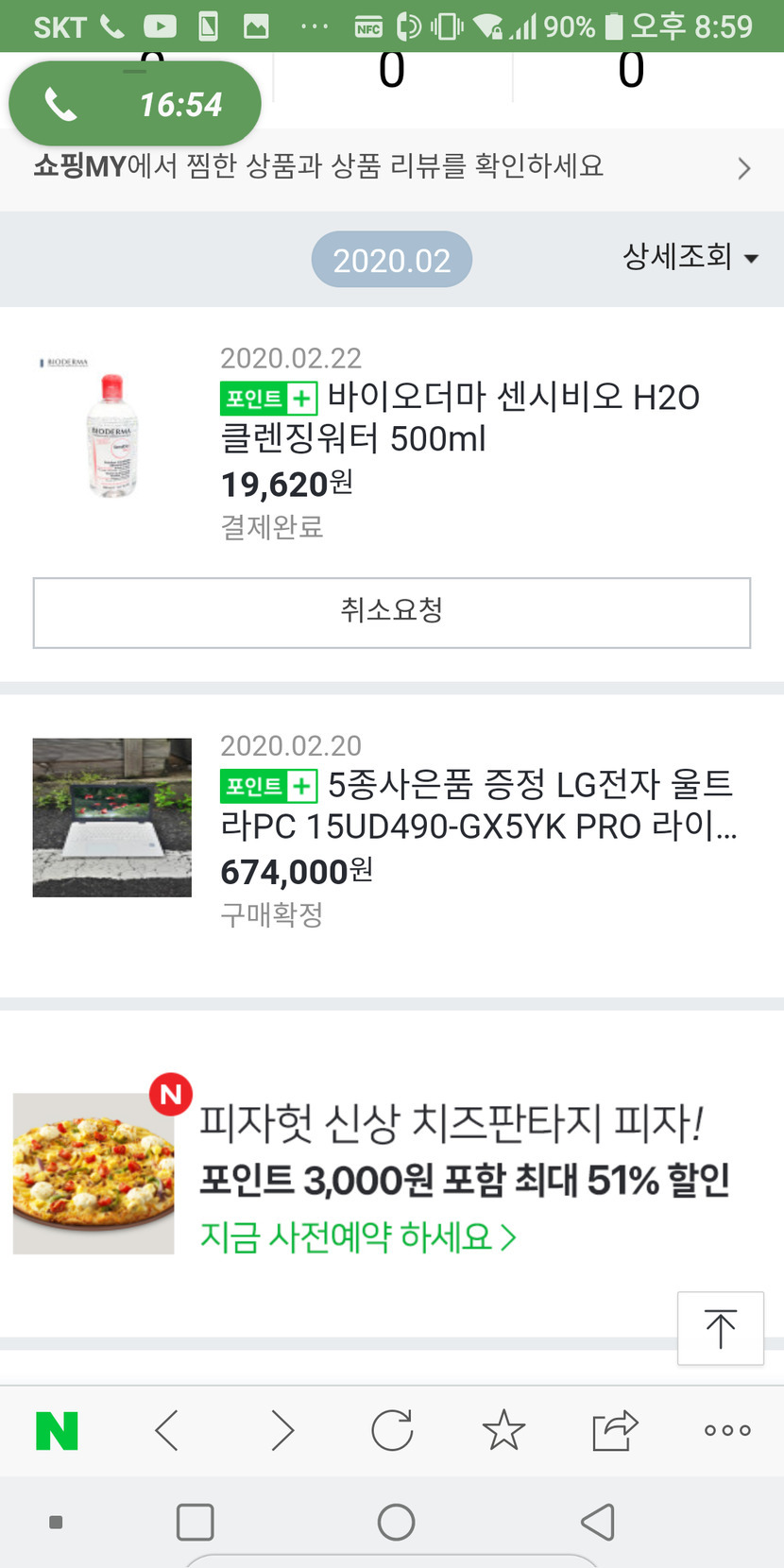This screenshot has width=784, height=1568.
Task: Reload the current page
Action: pos(392,1431)
